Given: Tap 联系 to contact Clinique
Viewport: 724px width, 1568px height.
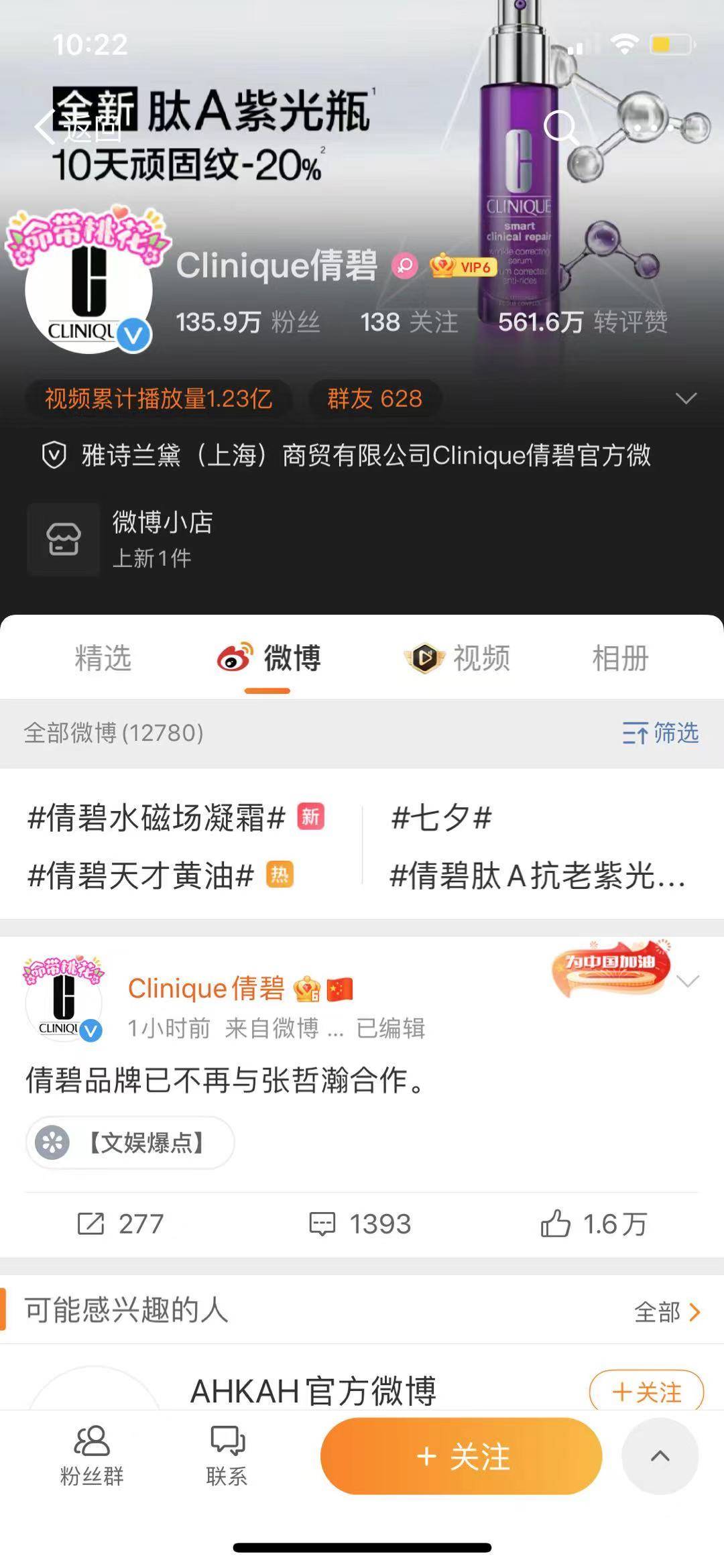Looking at the screenshot, I should [x=227, y=1455].
